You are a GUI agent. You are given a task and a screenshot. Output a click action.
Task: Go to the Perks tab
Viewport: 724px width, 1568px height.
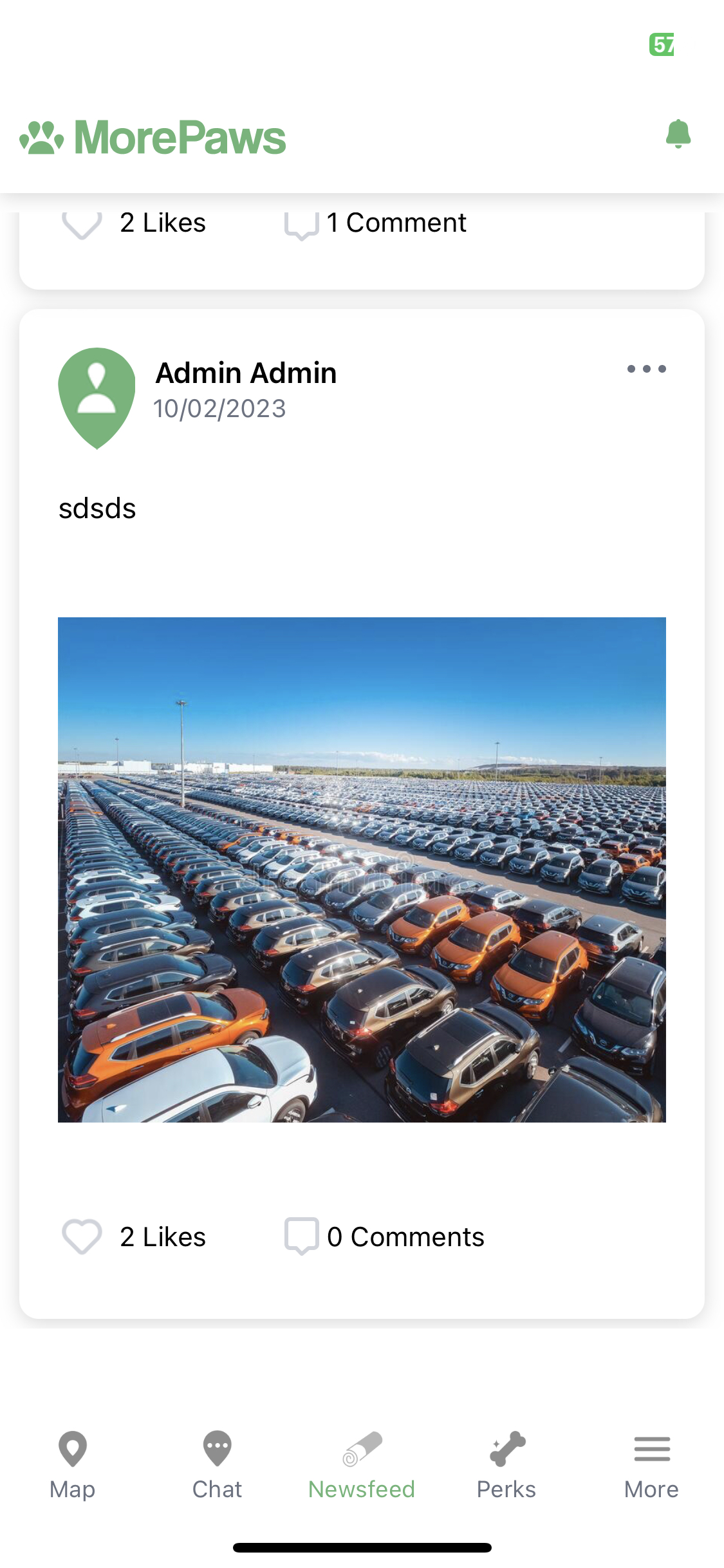pyautogui.click(x=506, y=1466)
